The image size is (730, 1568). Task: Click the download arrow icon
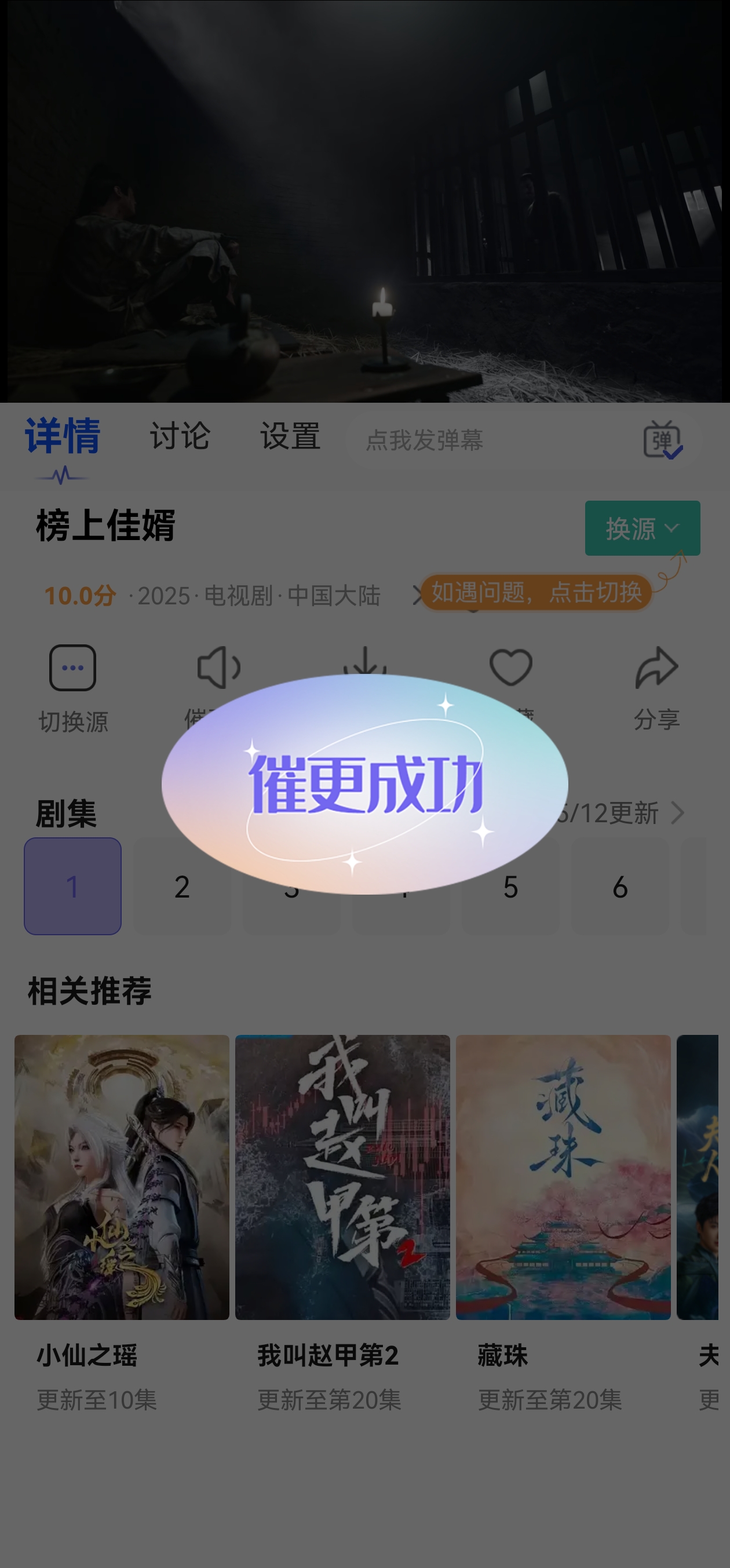[364, 665]
